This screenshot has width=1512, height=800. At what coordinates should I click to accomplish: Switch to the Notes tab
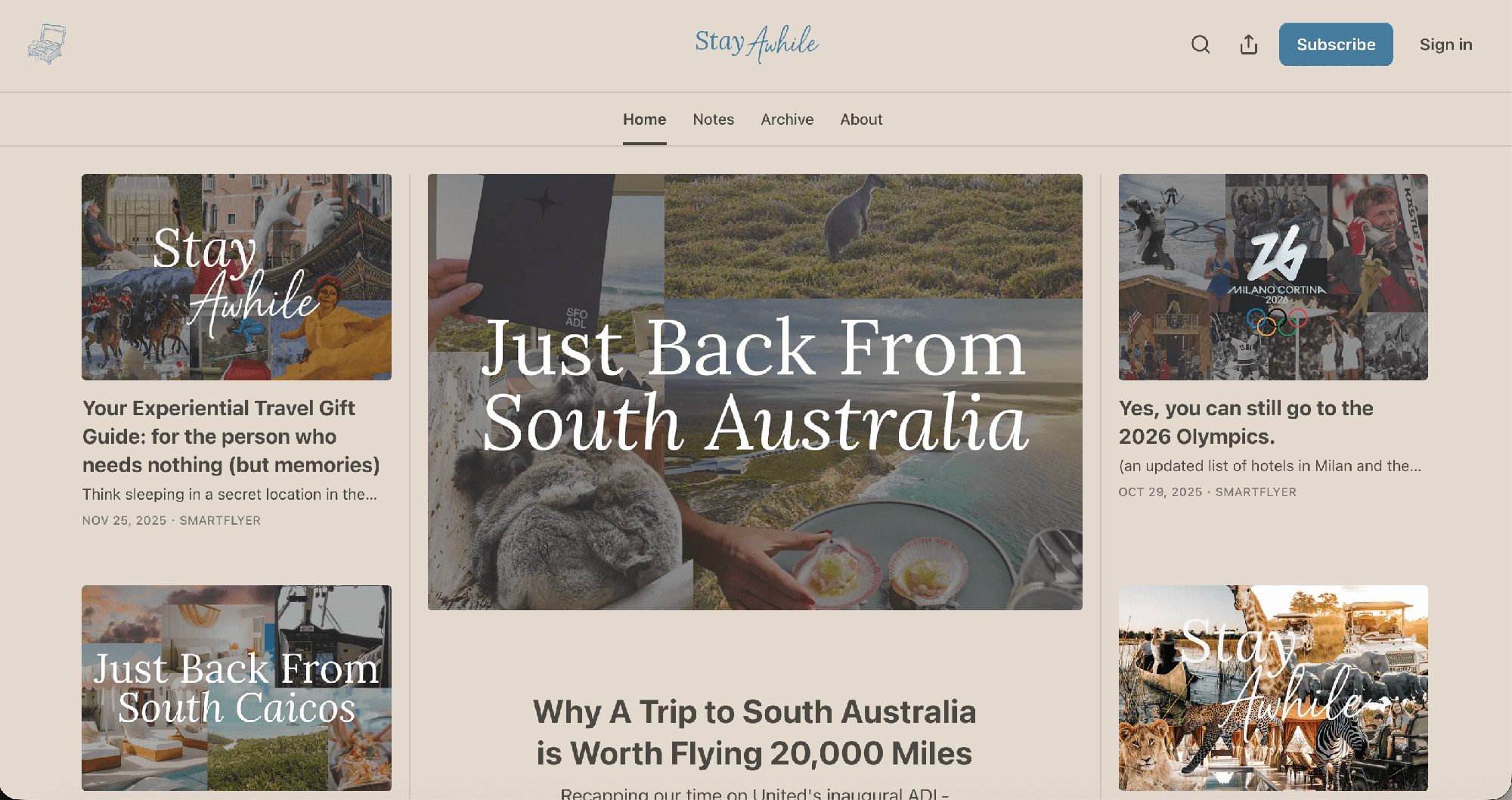coord(713,119)
